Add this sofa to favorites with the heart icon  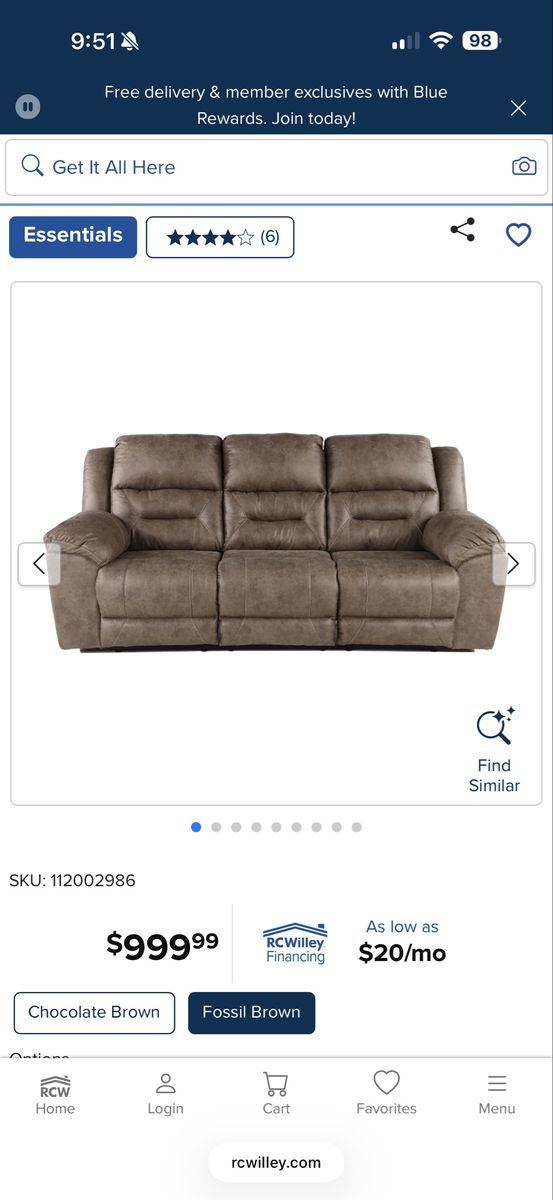pos(518,235)
